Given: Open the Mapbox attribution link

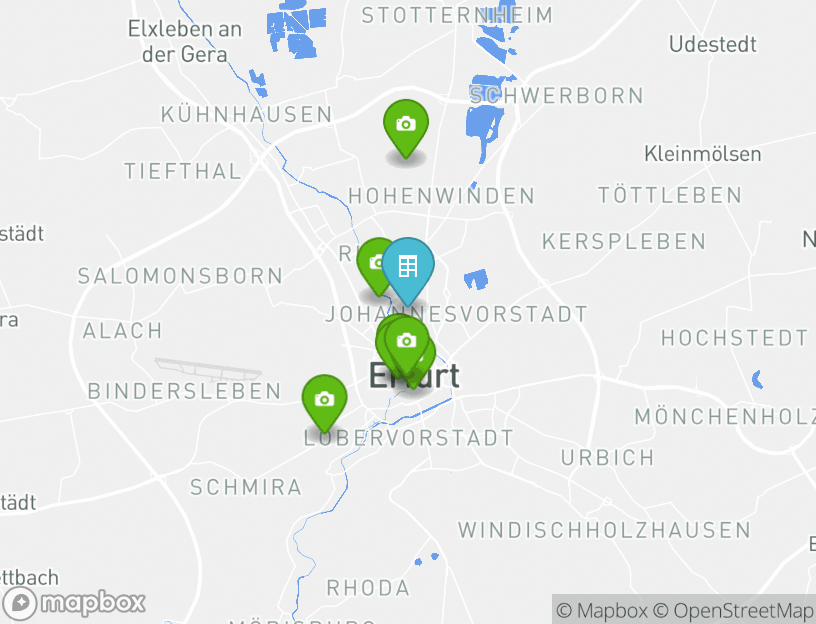Looking at the screenshot, I should tap(603, 610).
